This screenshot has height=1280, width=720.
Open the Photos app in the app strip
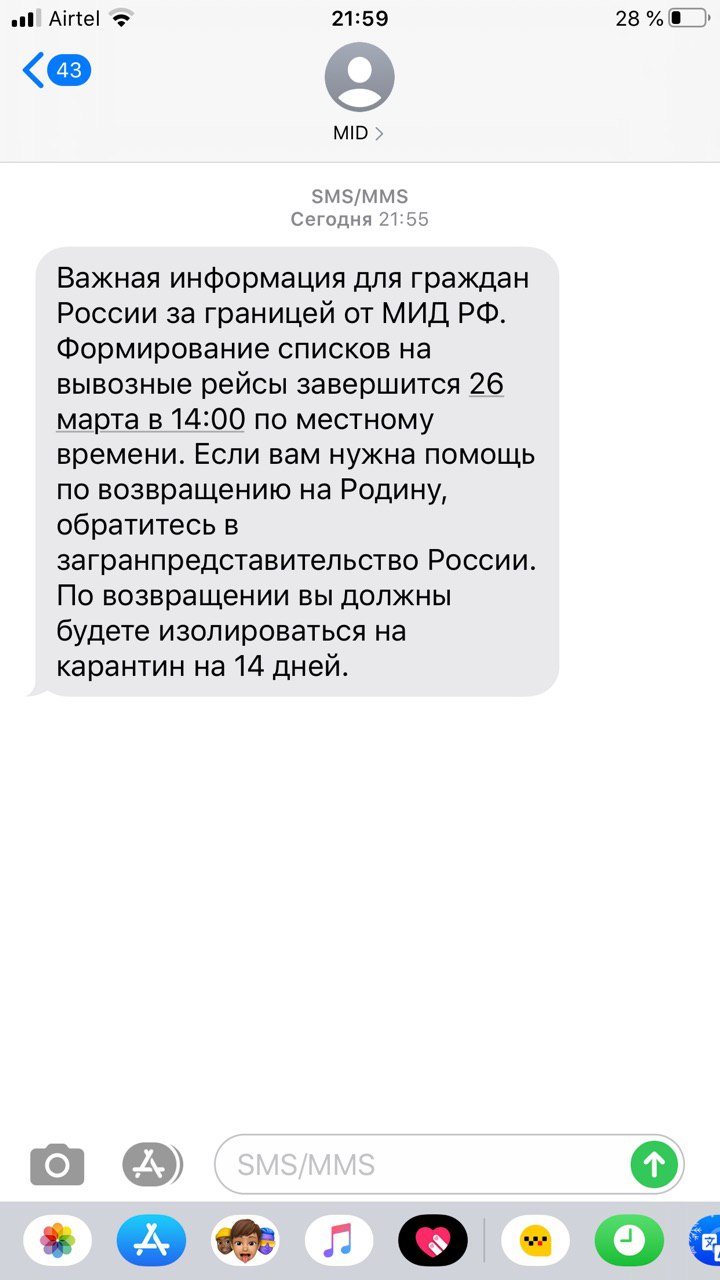(x=58, y=1242)
